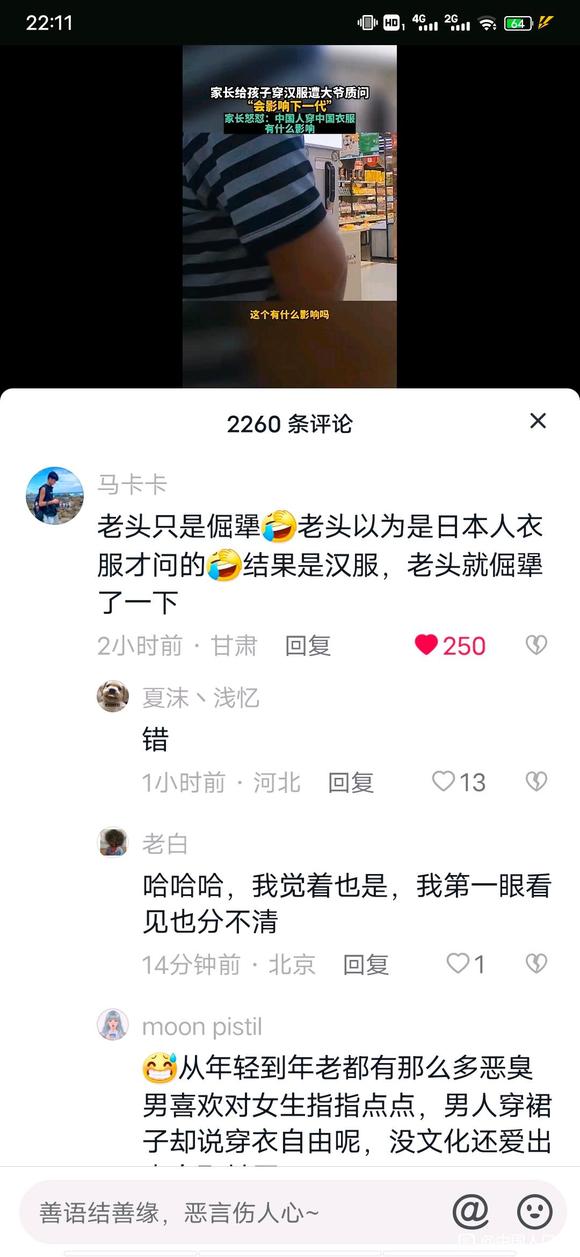The image size is (580, 1257).
Task: Close the comments panel
Action: point(538,421)
